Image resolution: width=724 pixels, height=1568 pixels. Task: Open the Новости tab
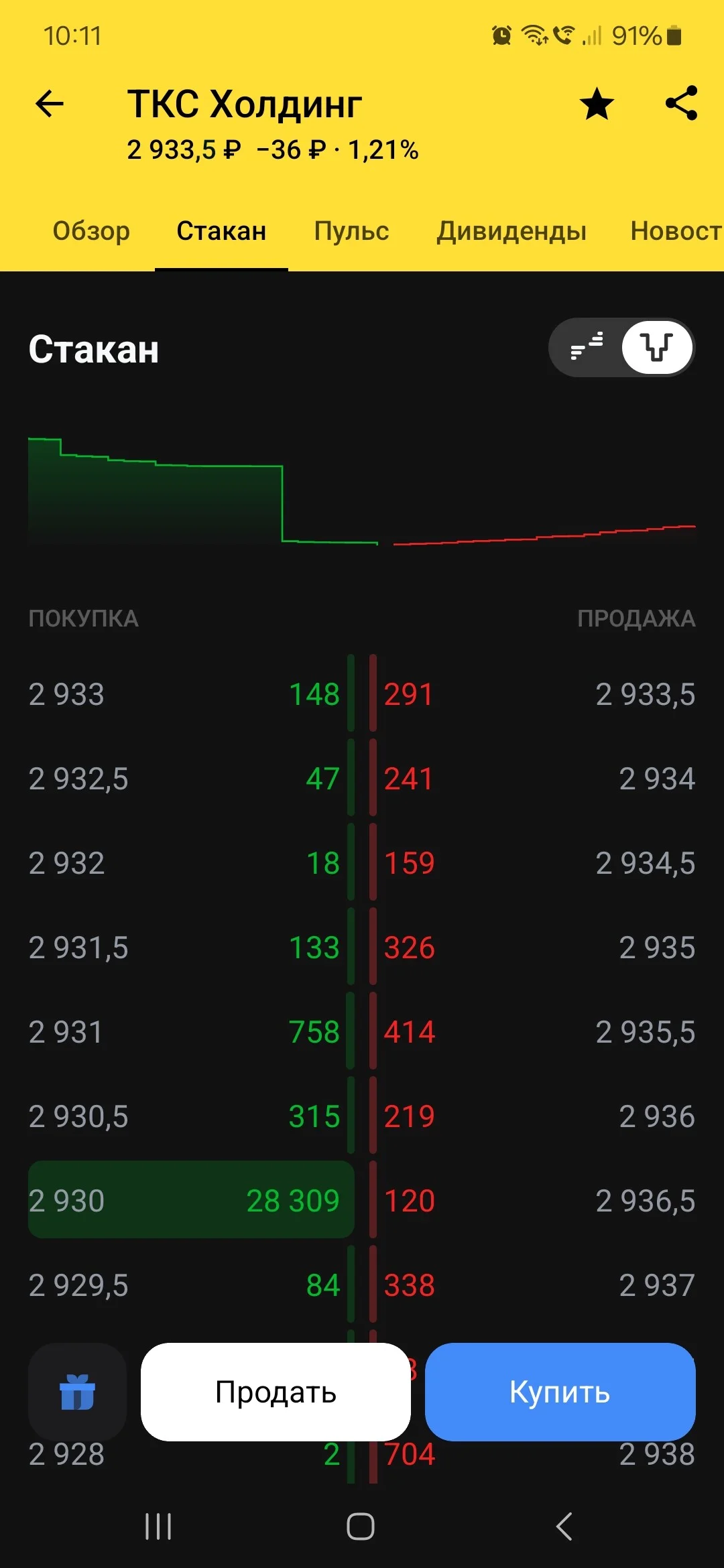click(676, 231)
